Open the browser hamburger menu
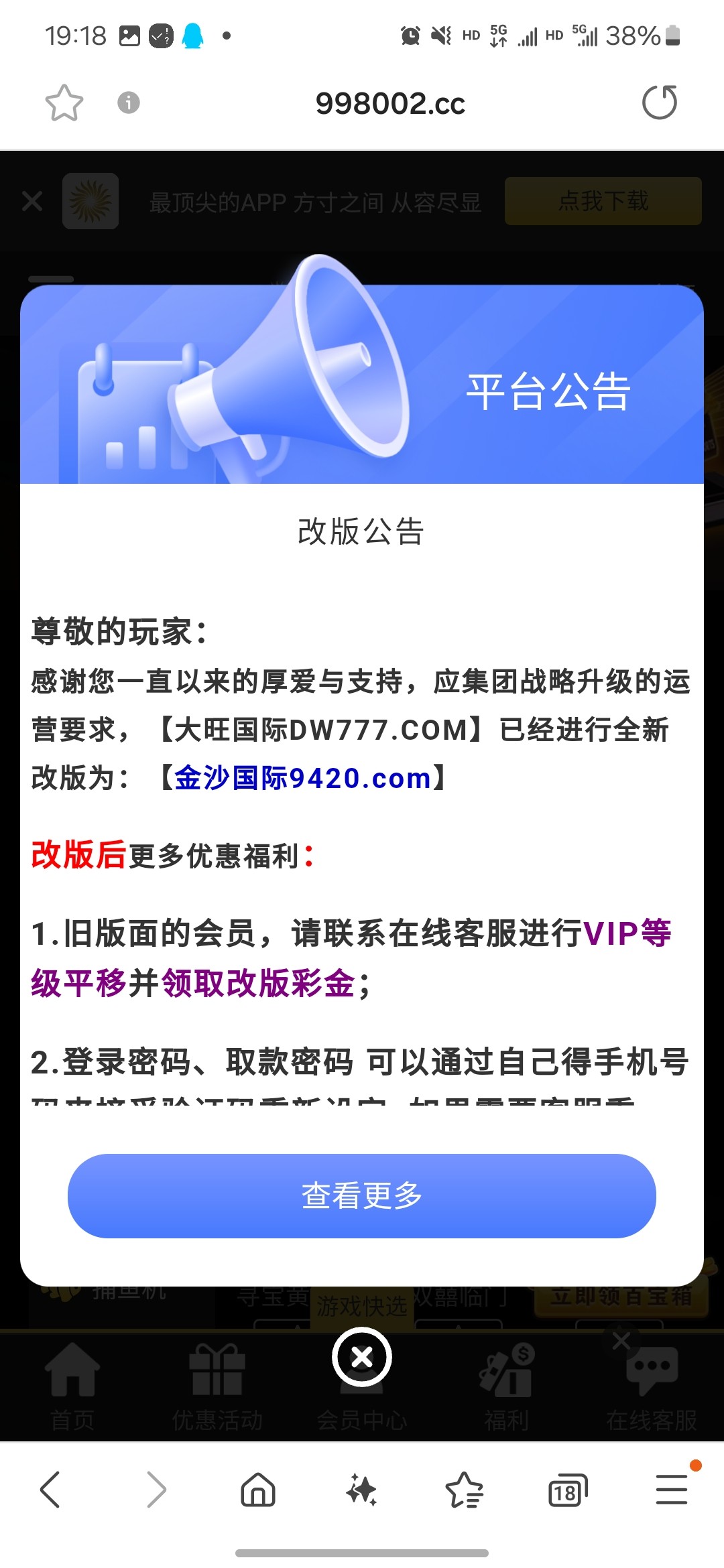 pos(672,1490)
